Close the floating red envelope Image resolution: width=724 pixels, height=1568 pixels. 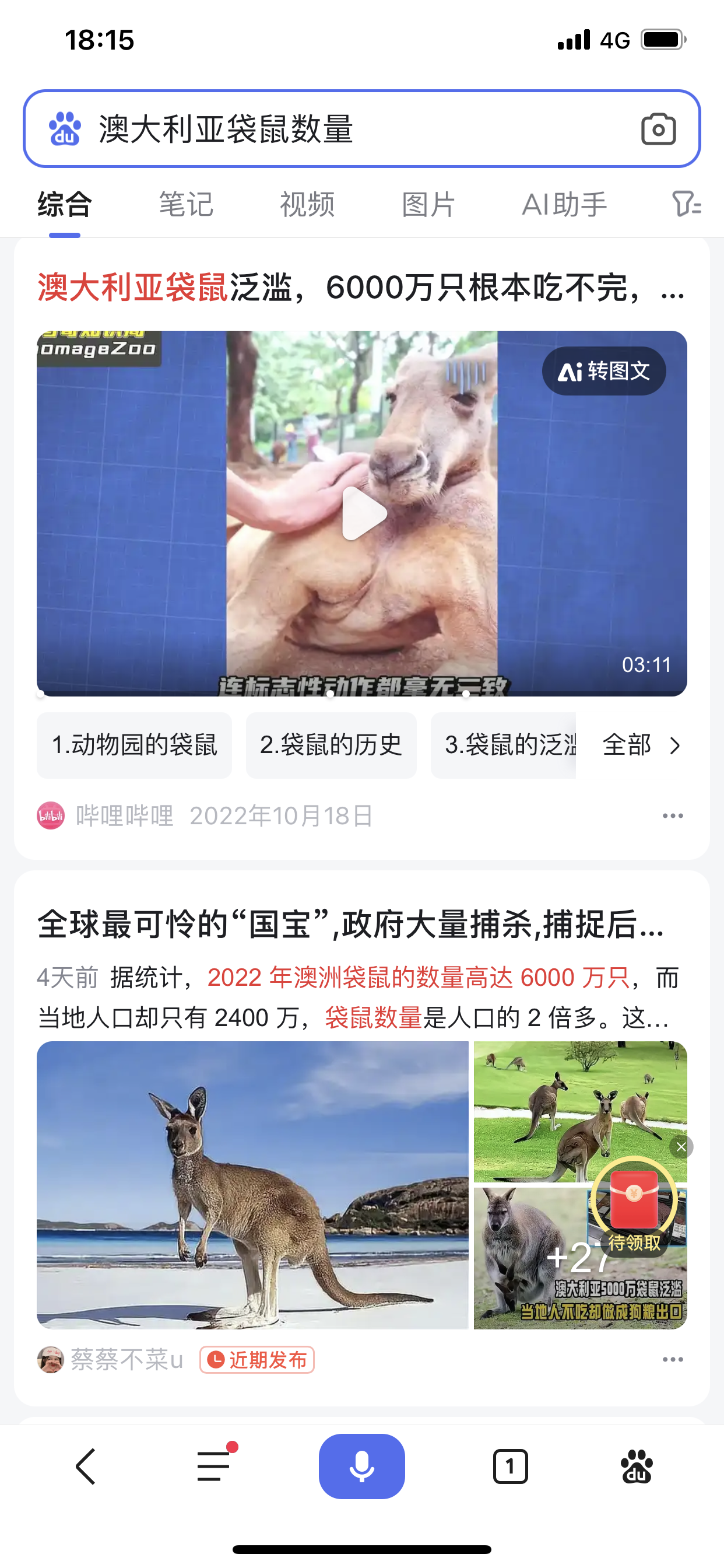[681, 1147]
